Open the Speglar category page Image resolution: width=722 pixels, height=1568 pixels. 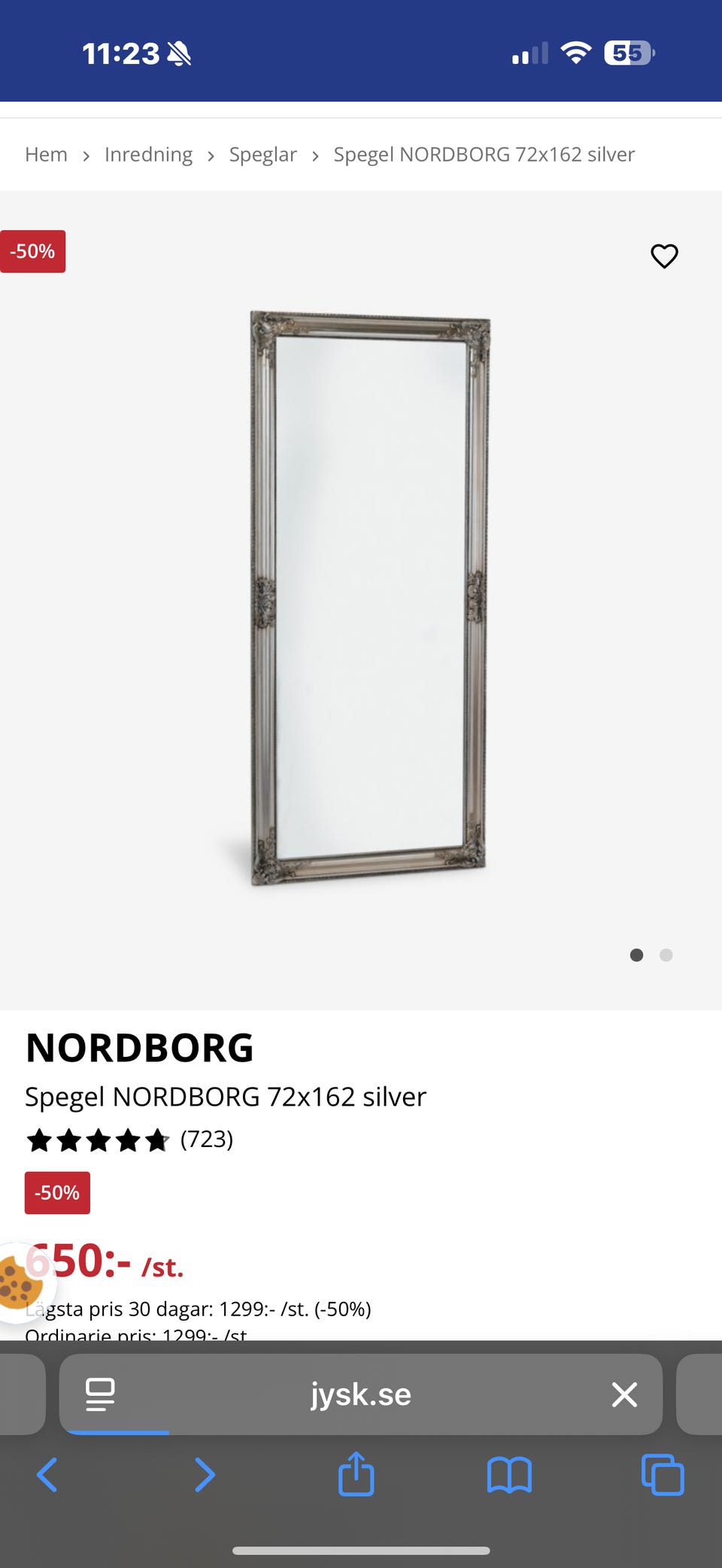262,154
